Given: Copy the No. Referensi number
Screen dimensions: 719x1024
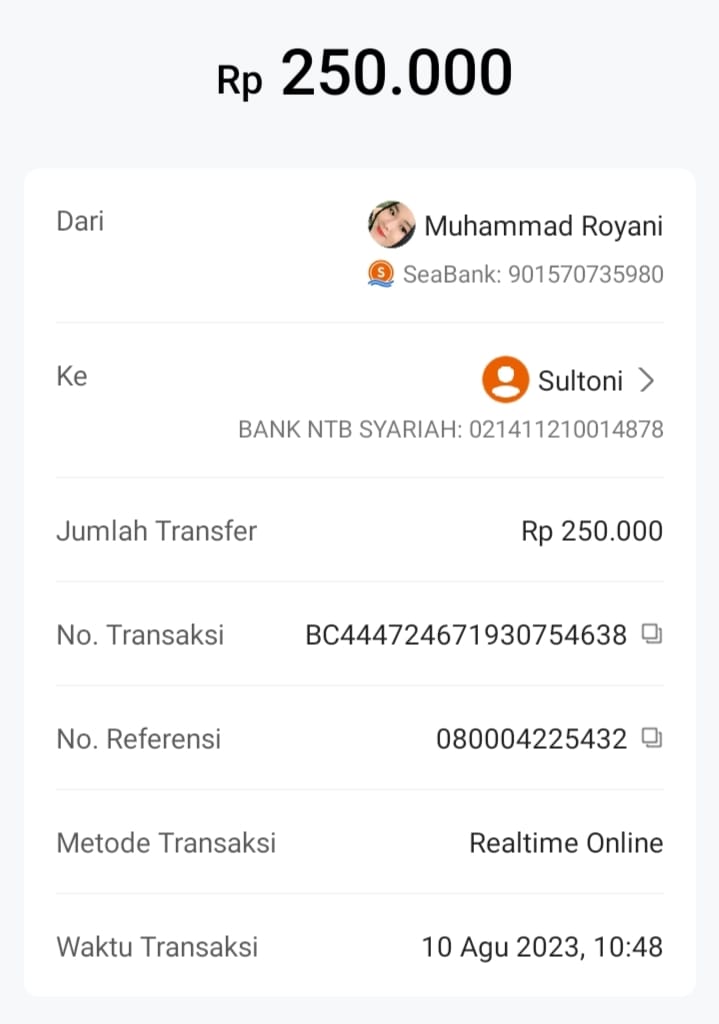Looking at the screenshot, I should (652, 738).
